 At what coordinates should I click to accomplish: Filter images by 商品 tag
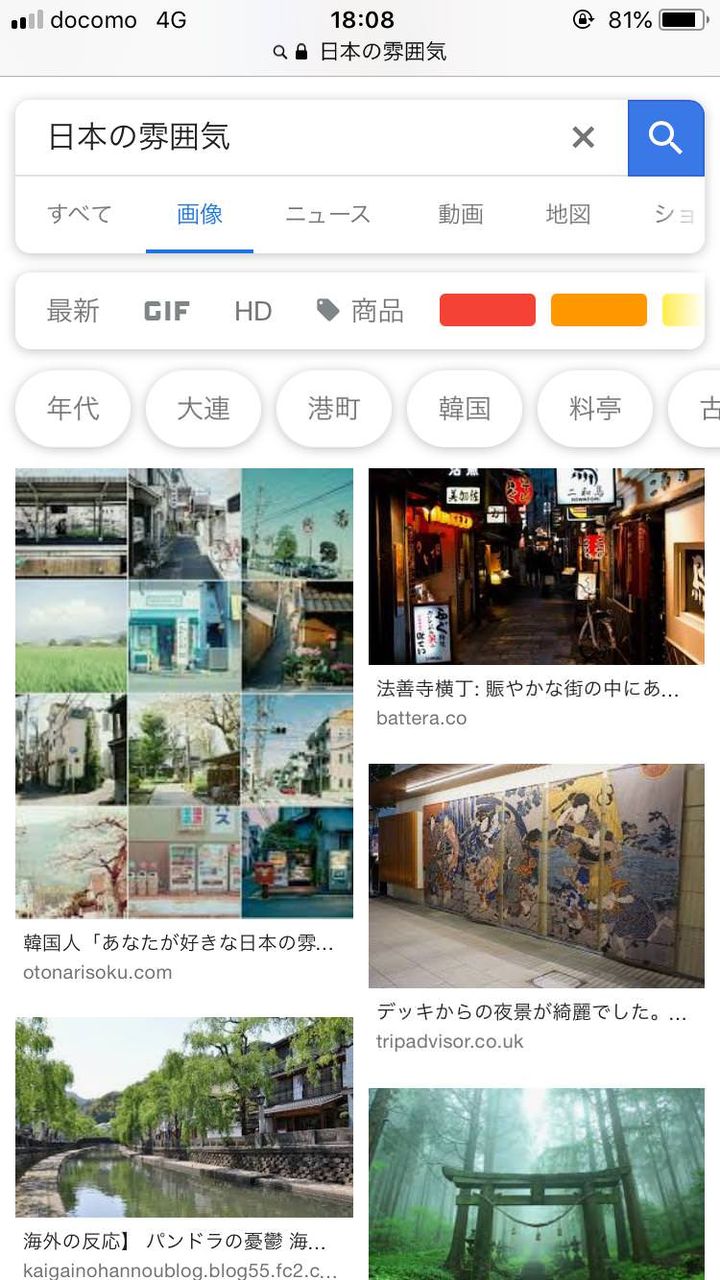click(x=360, y=311)
